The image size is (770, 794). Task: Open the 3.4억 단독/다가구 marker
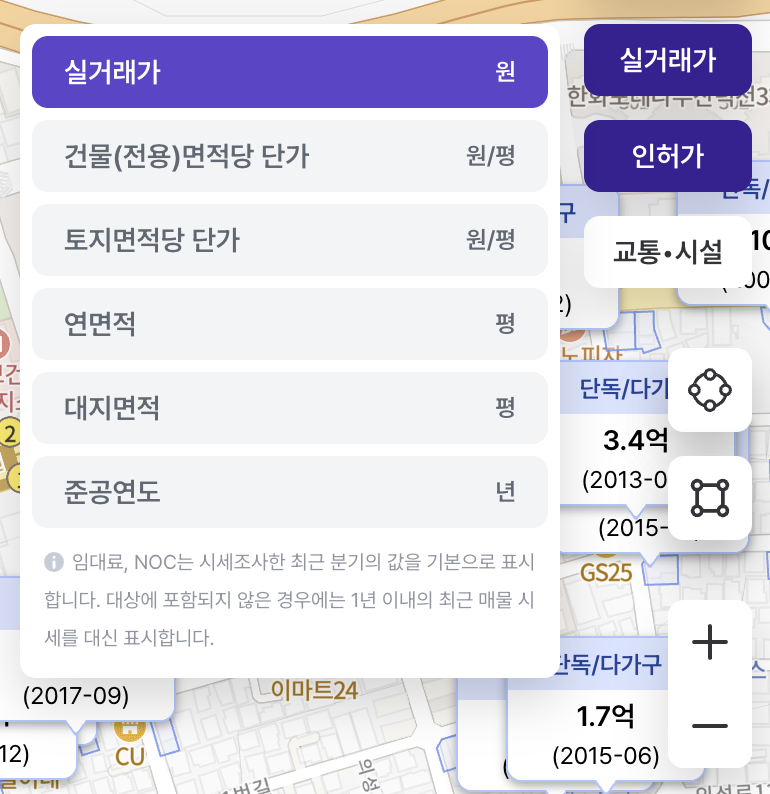(622, 440)
